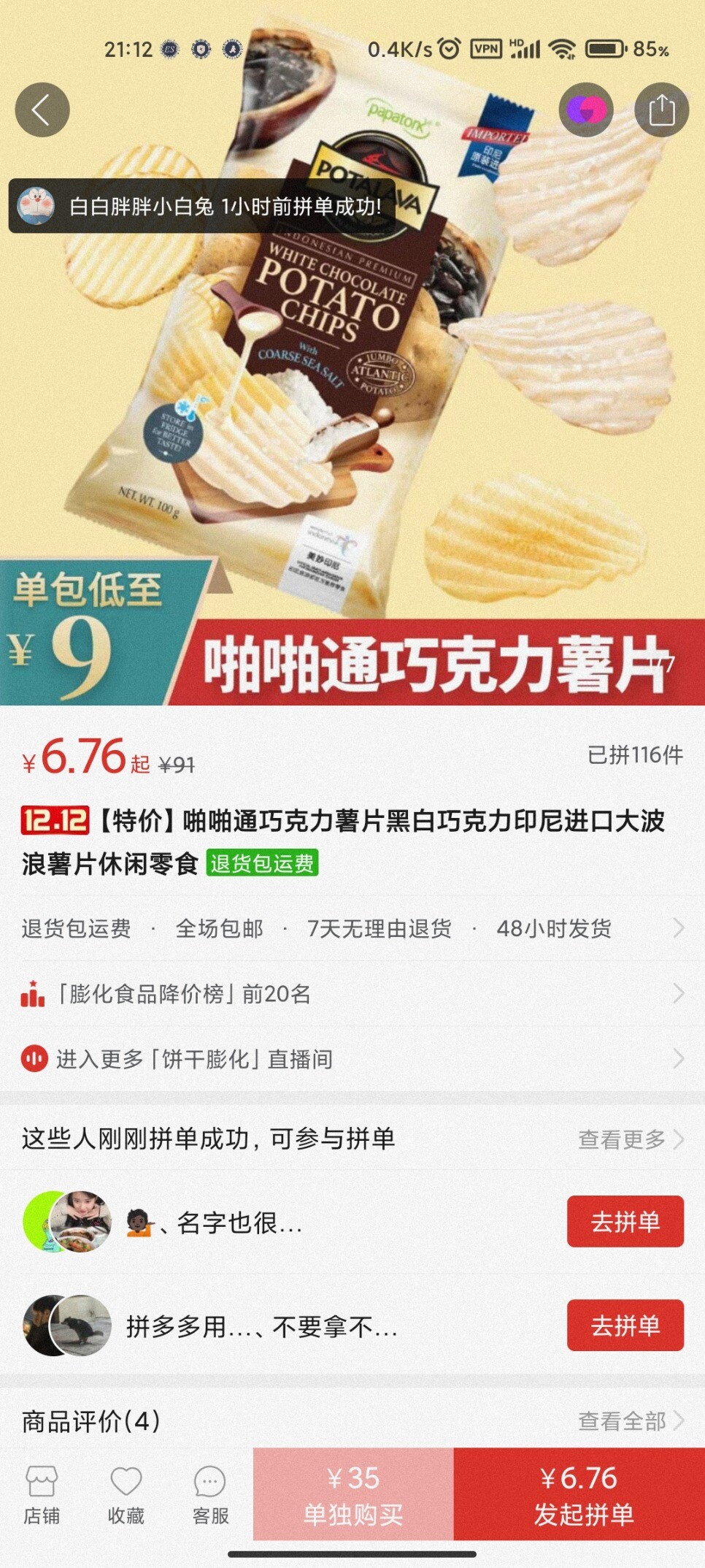The height and width of the screenshot is (1568, 705).
Task: Contact 客服 customer service
Action: pos(210,1496)
